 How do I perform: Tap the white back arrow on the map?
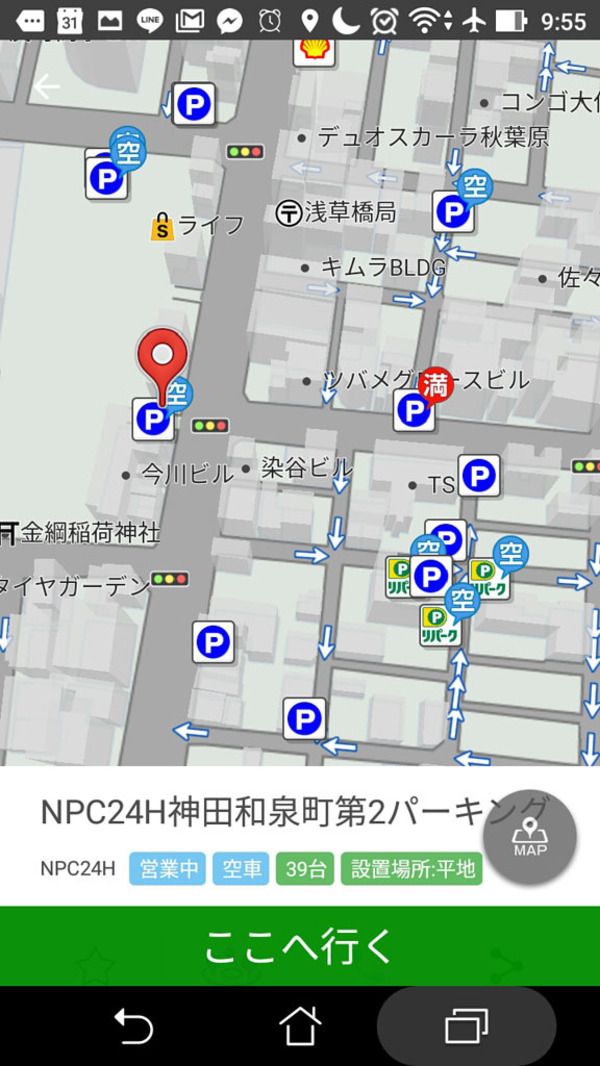(47, 86)
